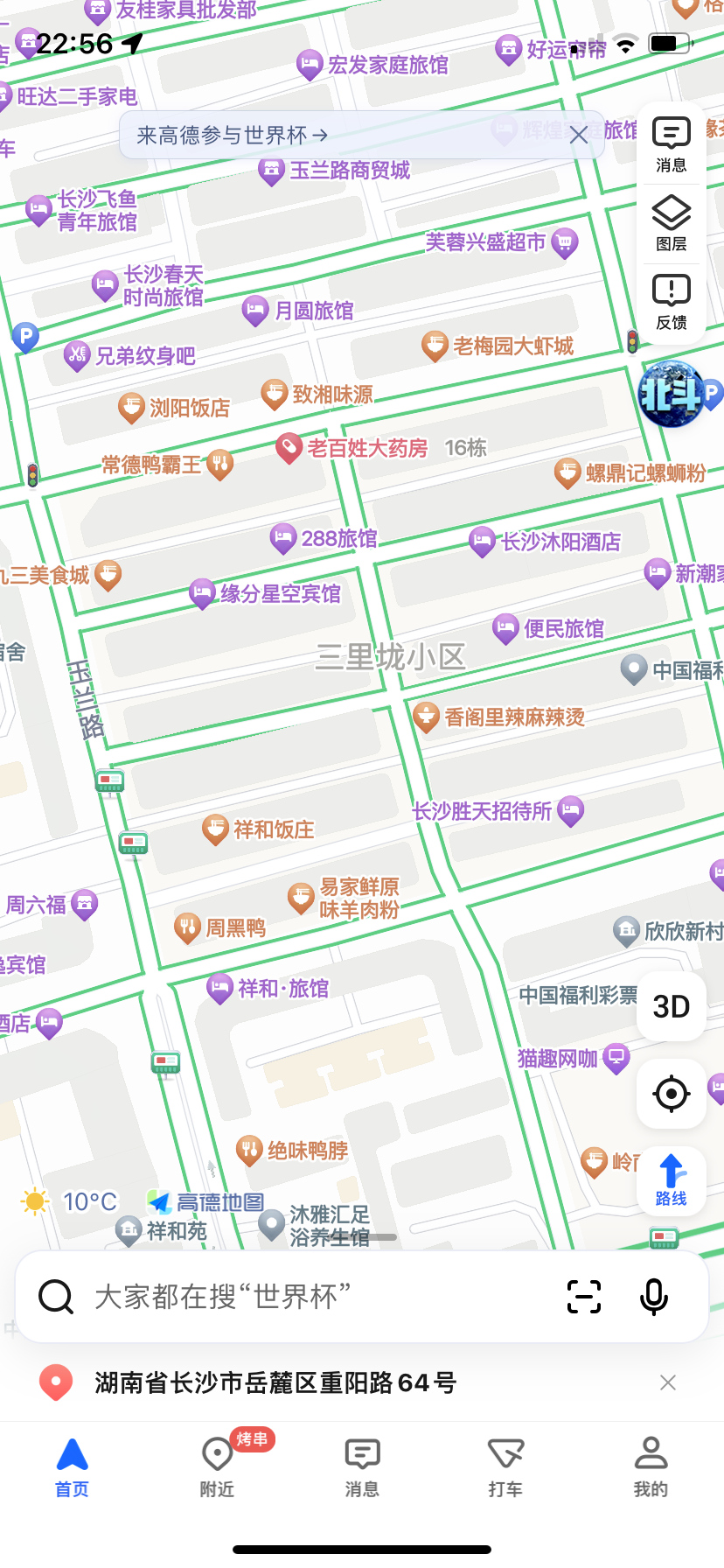Recenter the map on my location
Screen dimensions: 724x1568
coord(671,1094)
